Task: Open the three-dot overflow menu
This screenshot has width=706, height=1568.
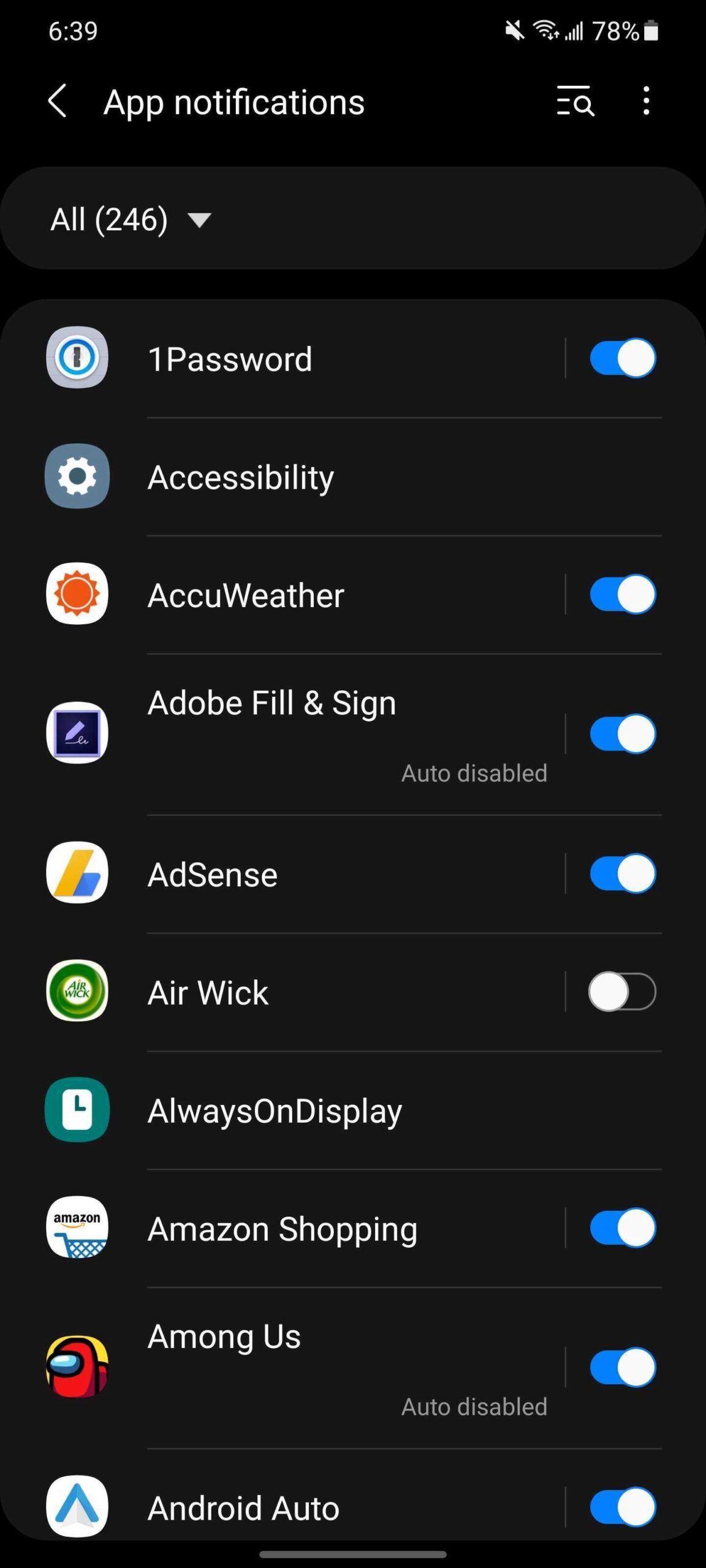Action: pos(646,101)
